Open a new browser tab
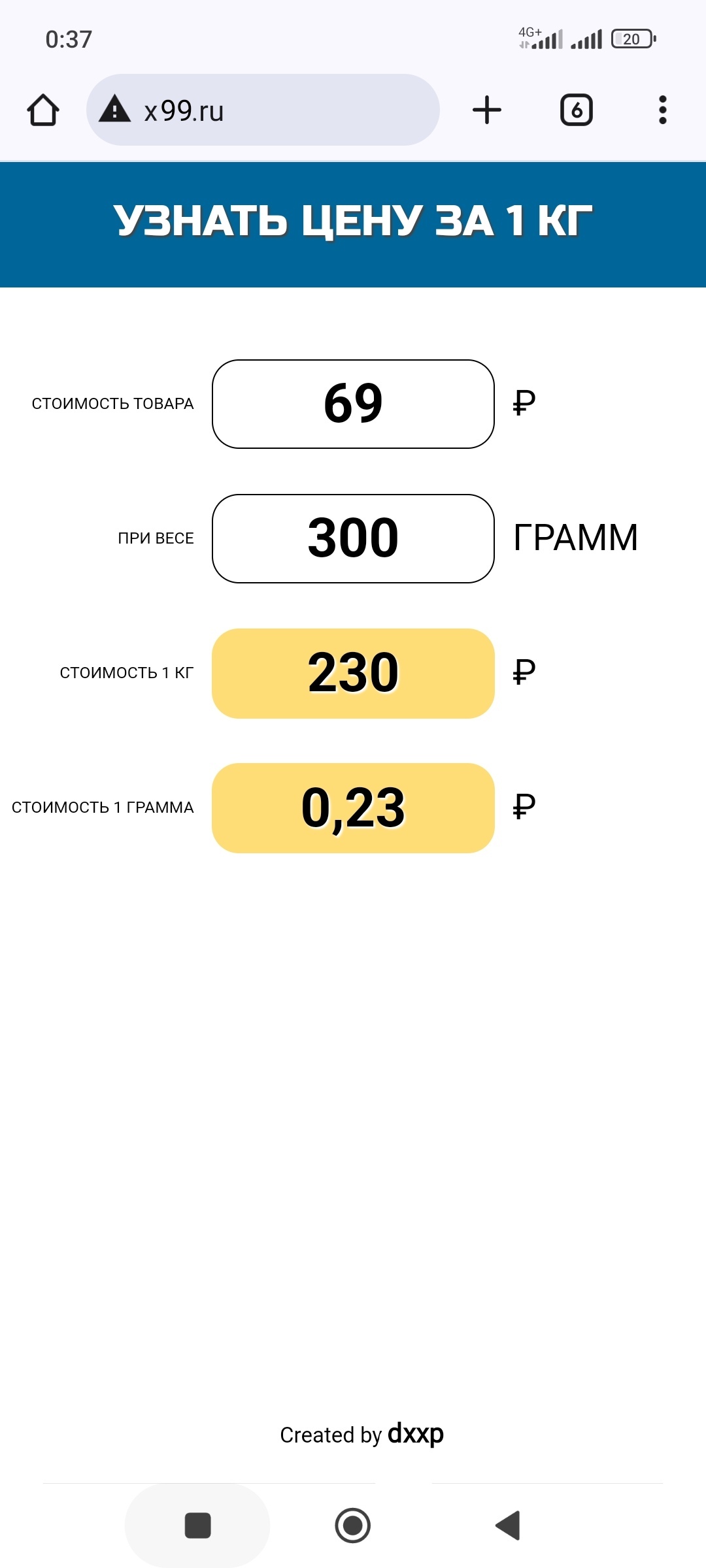706x1568 pixels. 486,110
